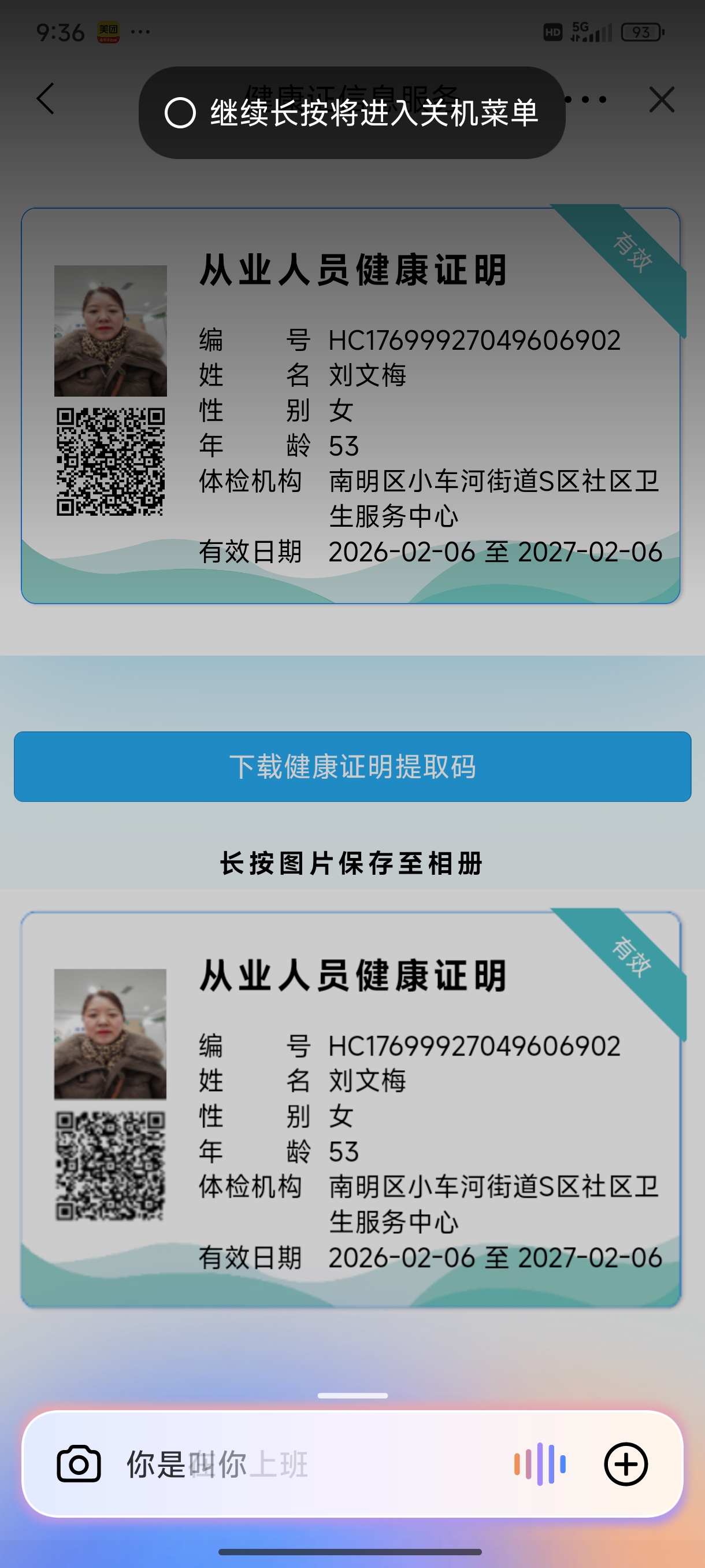Image resolution: width=705 pixels, height=1568 pixels.
Task: Focus the assistant text input field
Action: (304, 1464)
